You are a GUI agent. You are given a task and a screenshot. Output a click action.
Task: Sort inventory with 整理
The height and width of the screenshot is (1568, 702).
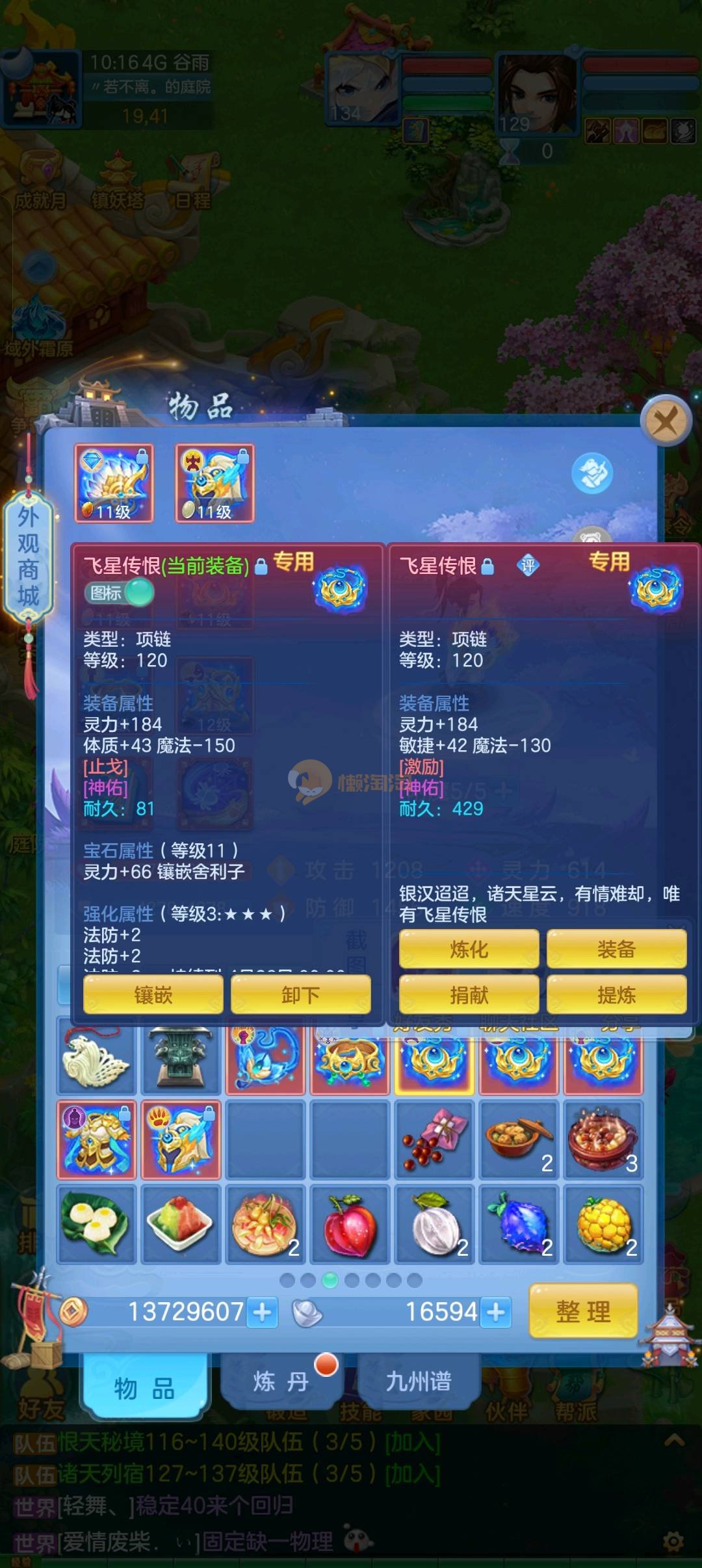click(x=583, y=1311)
